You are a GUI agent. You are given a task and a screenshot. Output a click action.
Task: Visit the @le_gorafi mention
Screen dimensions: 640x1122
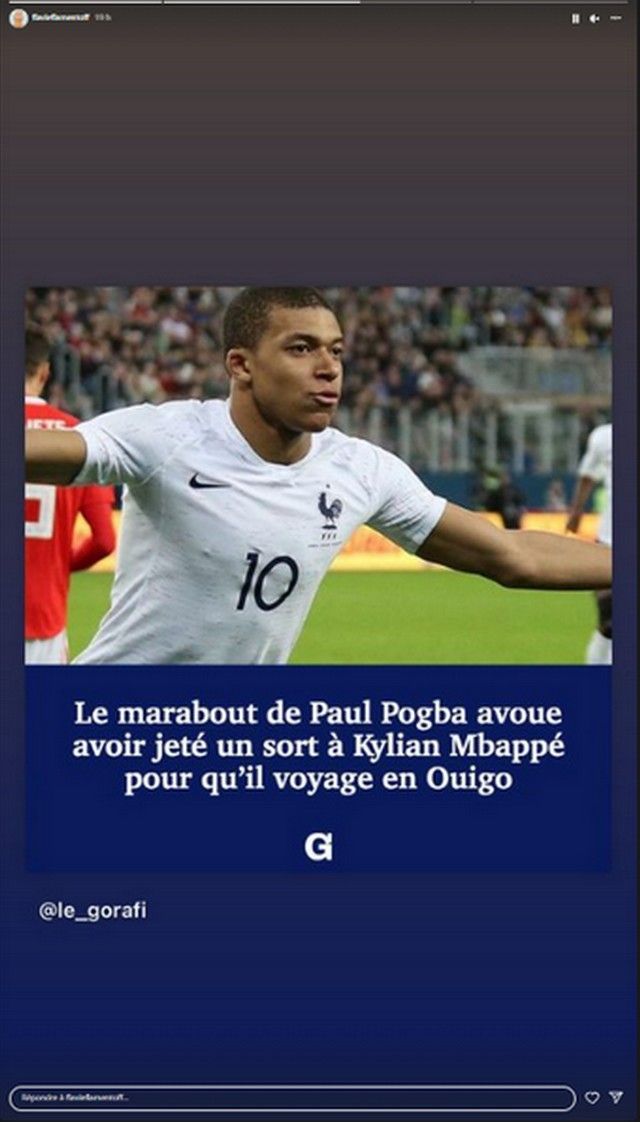point(92,911)
